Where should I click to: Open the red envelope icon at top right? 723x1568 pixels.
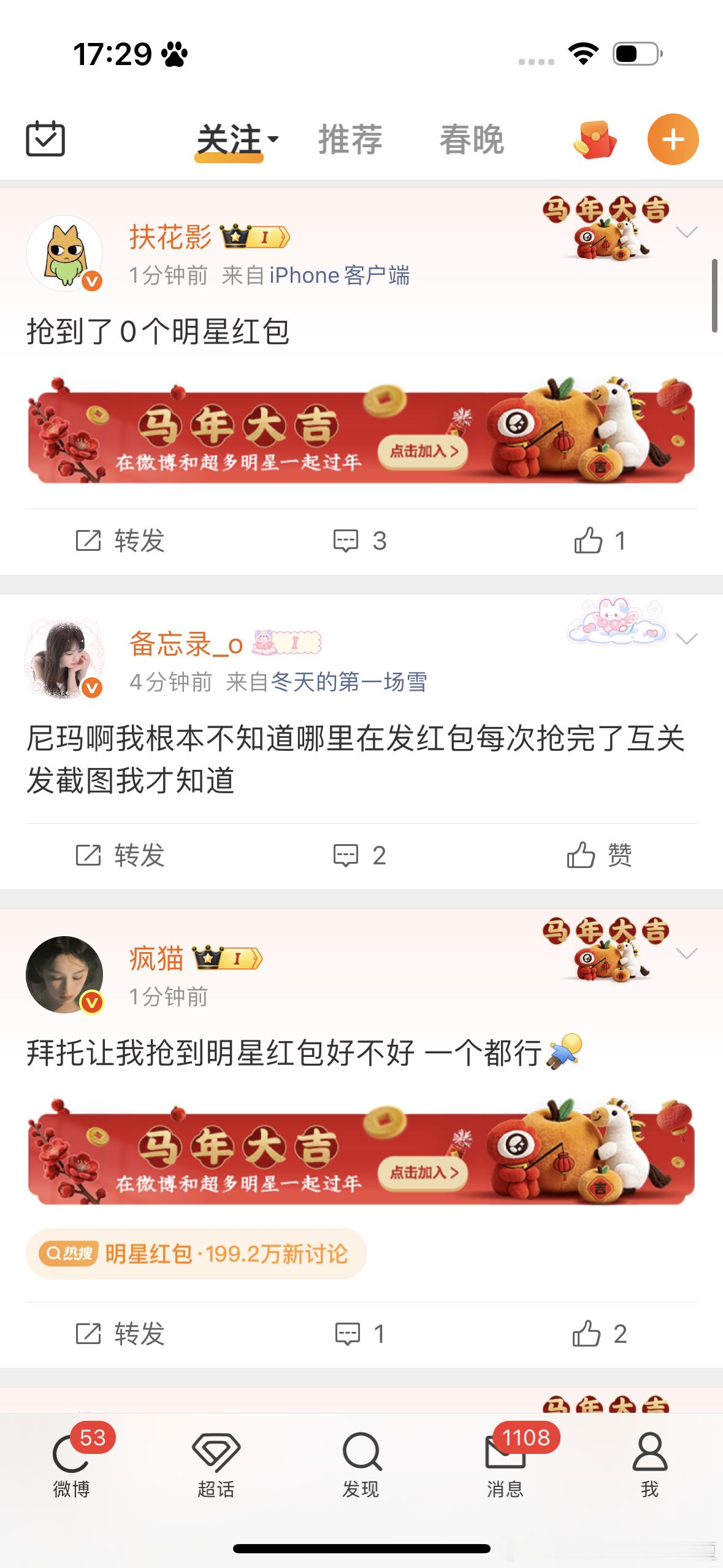coord(594,139)
